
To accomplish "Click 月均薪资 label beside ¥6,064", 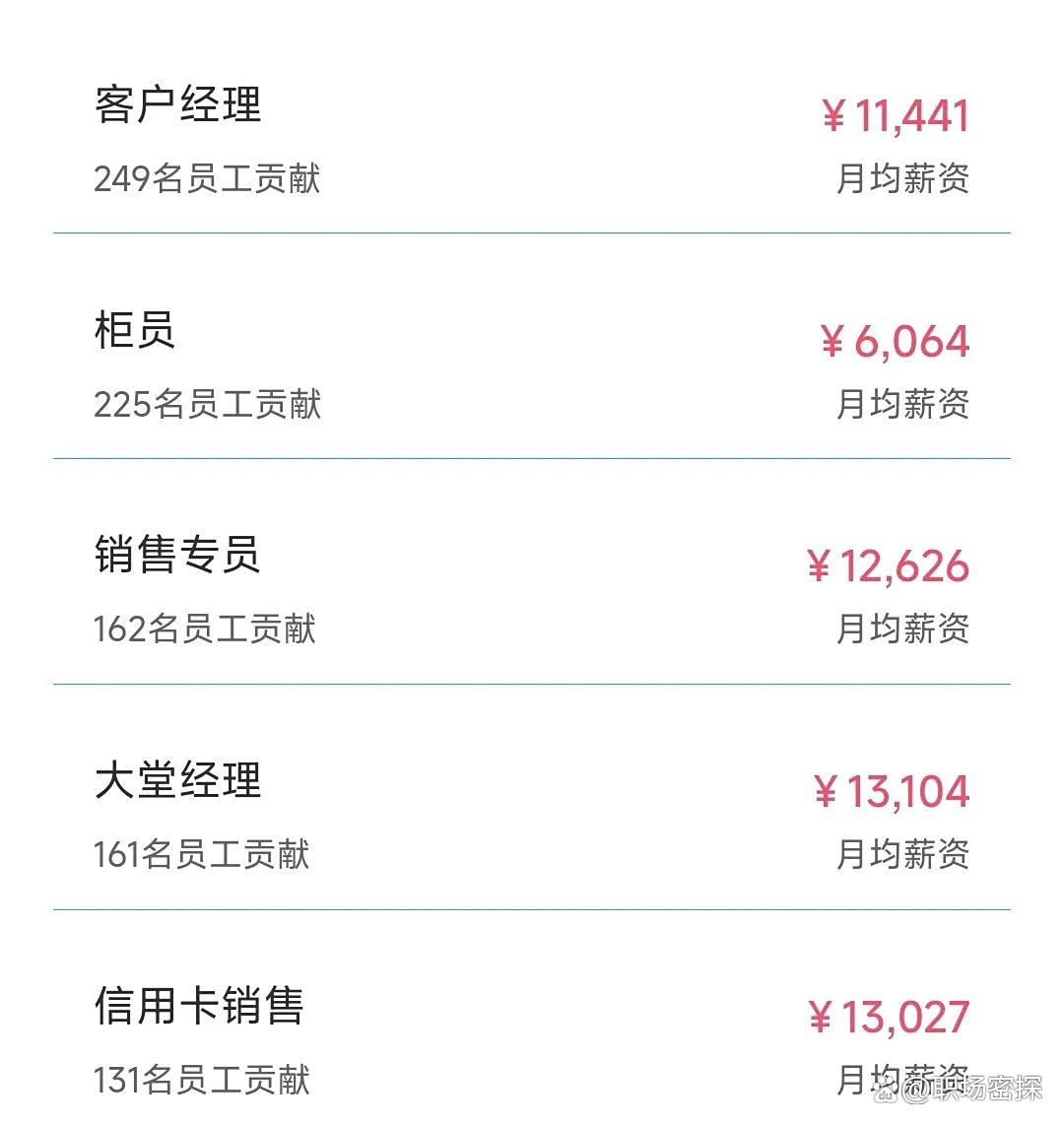I will point(902,403).
